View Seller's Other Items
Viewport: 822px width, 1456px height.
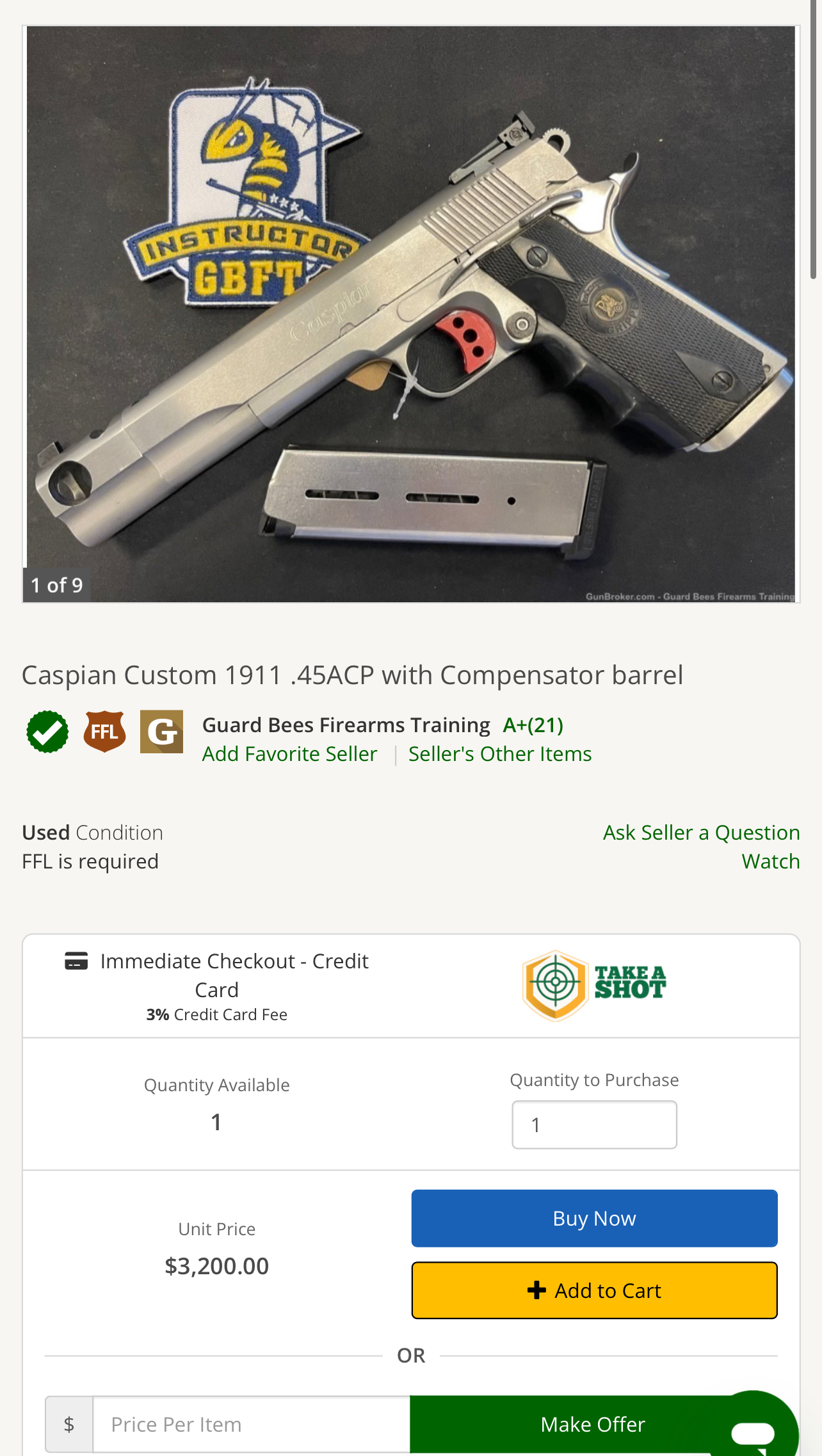click(x=499, y=754)
